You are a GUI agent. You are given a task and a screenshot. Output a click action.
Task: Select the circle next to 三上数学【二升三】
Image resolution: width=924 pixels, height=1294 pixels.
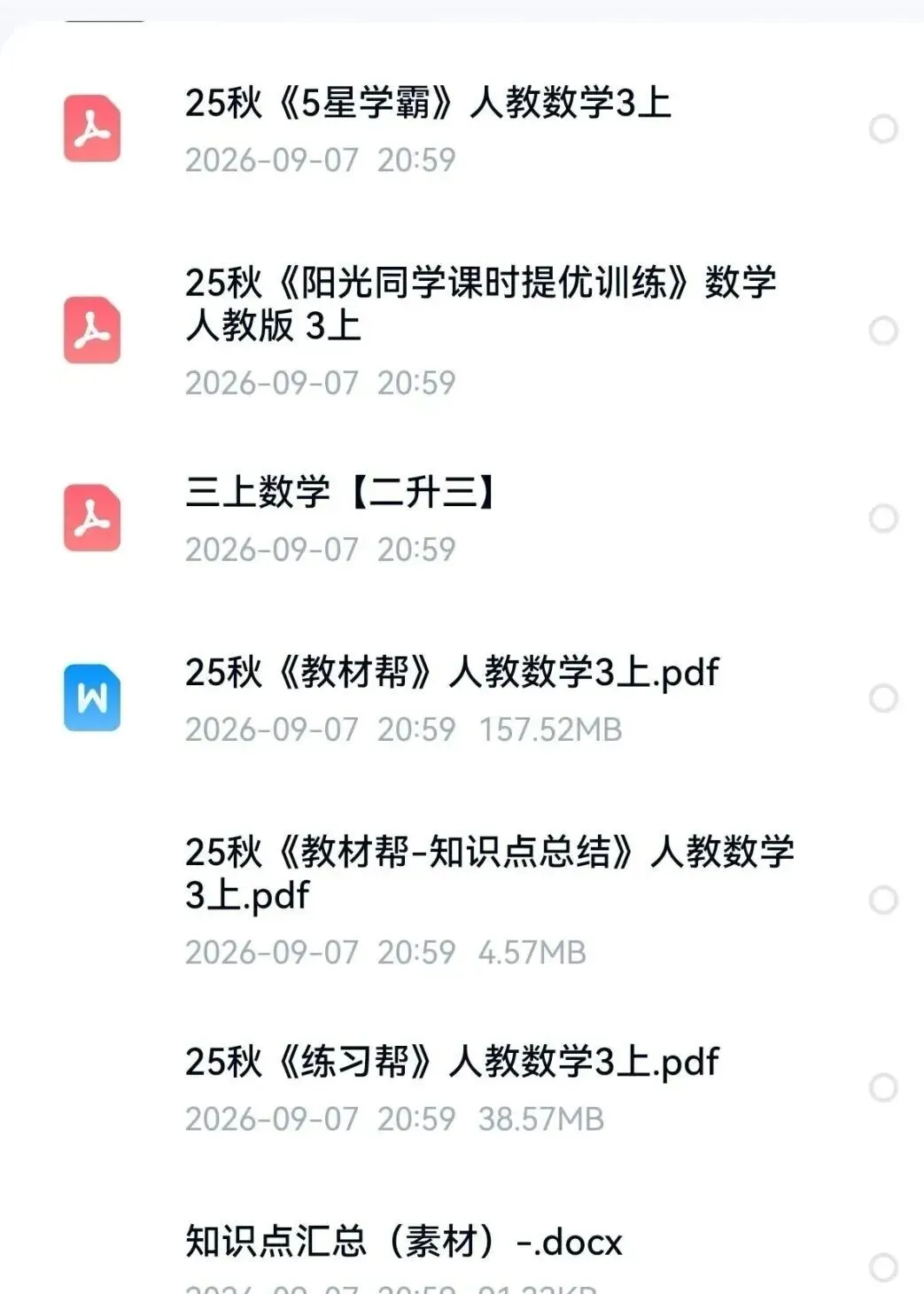coord(883,518)
